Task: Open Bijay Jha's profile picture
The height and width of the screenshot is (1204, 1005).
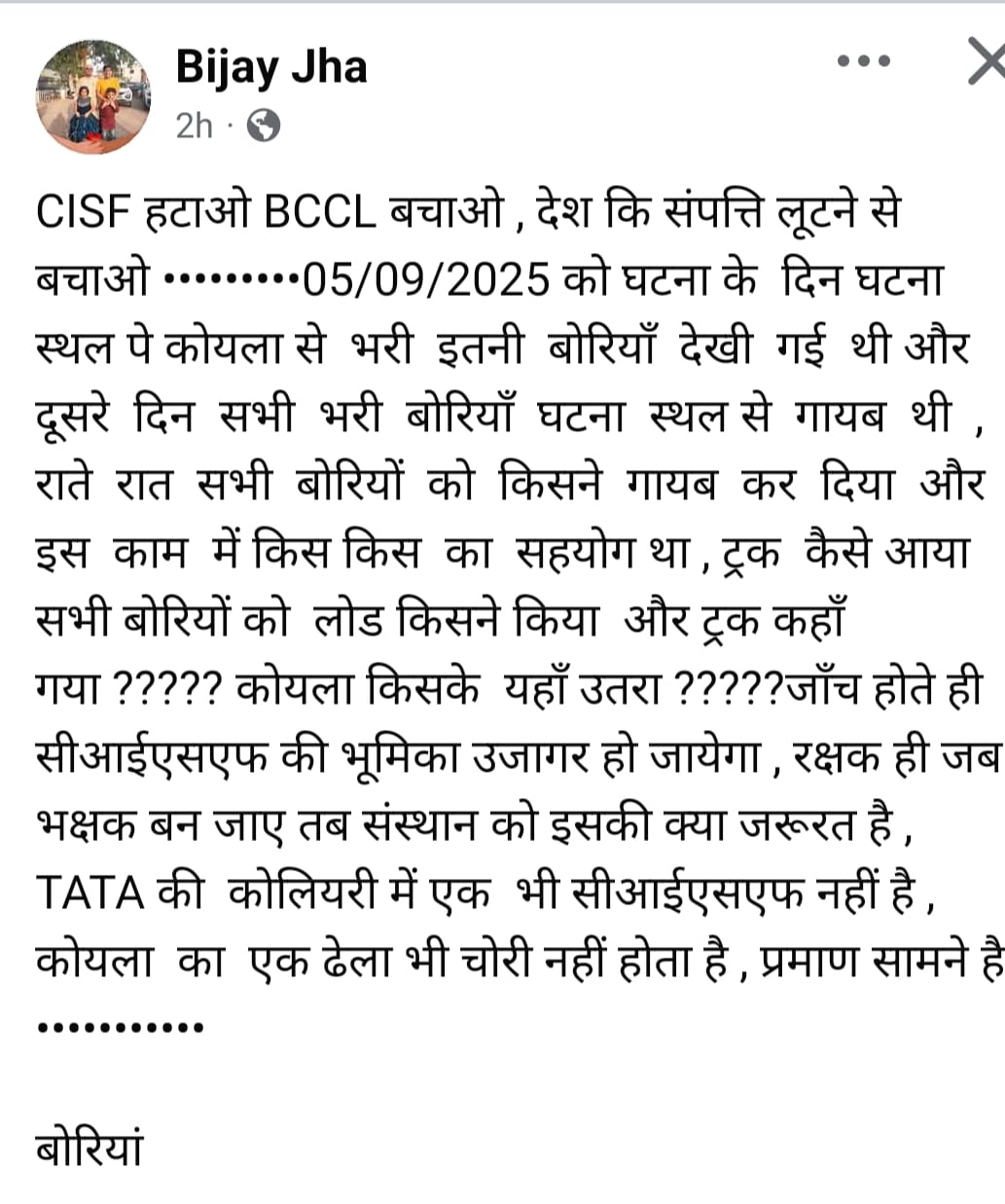Action: click(x=94, y=96)
